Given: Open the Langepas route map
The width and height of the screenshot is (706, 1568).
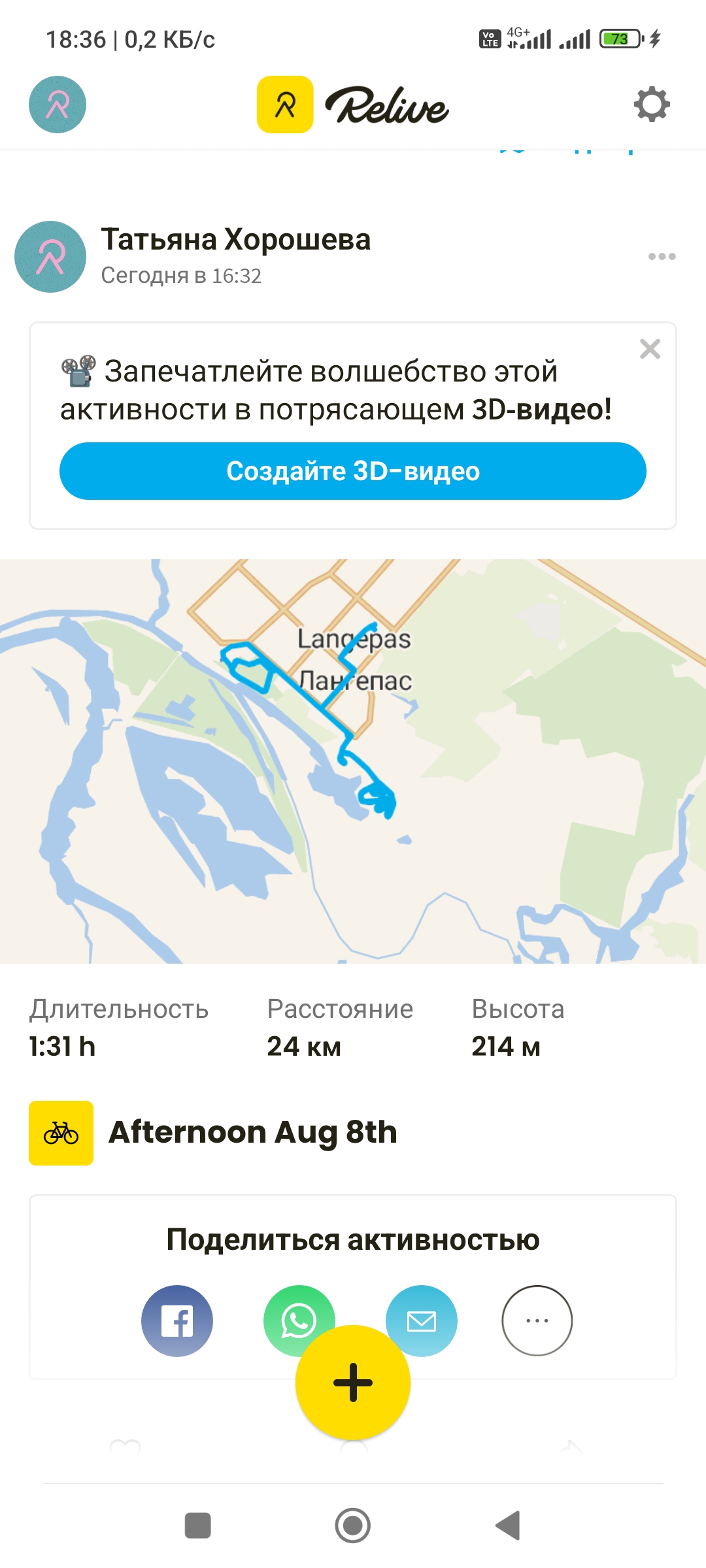Looking at the screenshot, I should coord(353,761).
